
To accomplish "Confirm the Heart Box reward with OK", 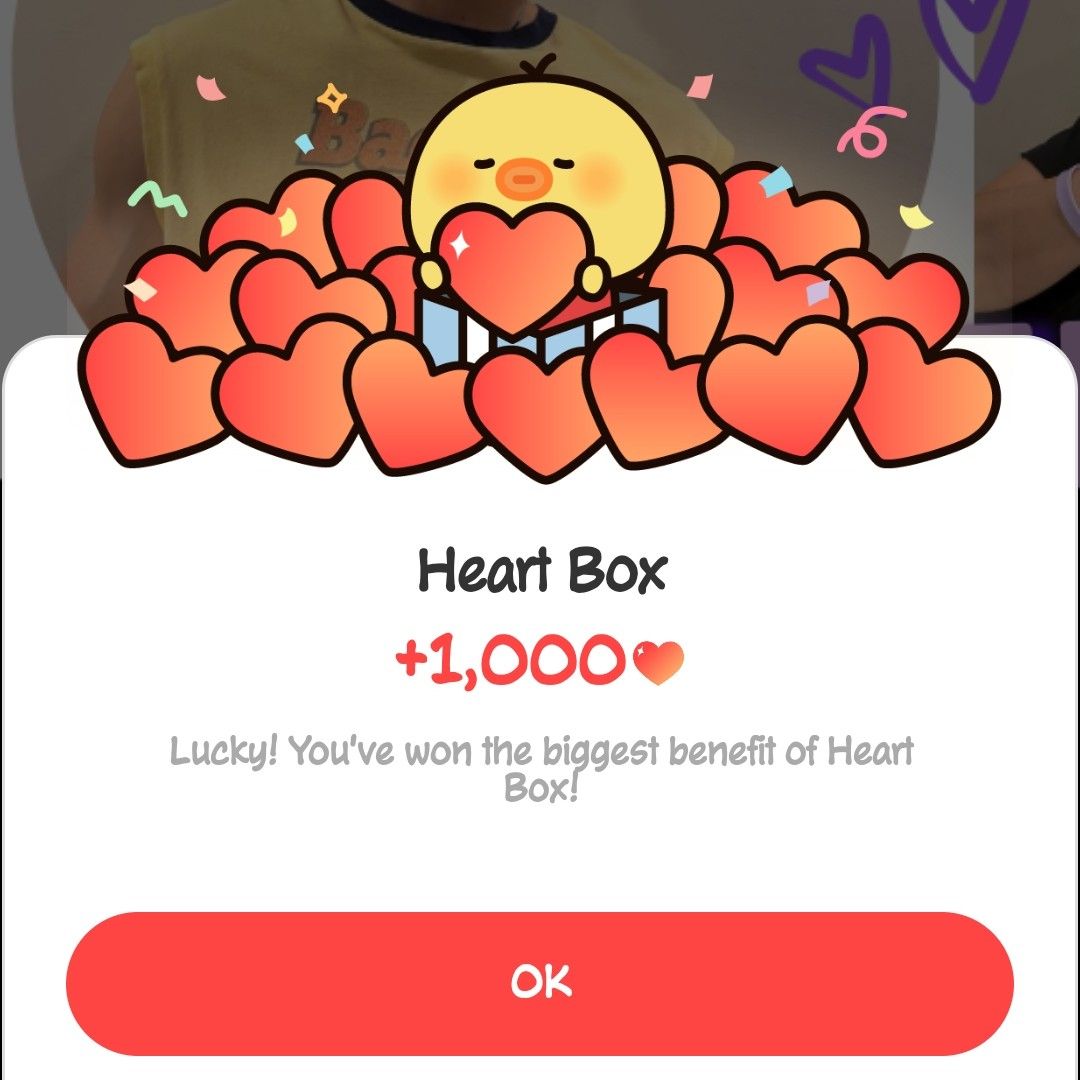I will click(x=540, y=982).
